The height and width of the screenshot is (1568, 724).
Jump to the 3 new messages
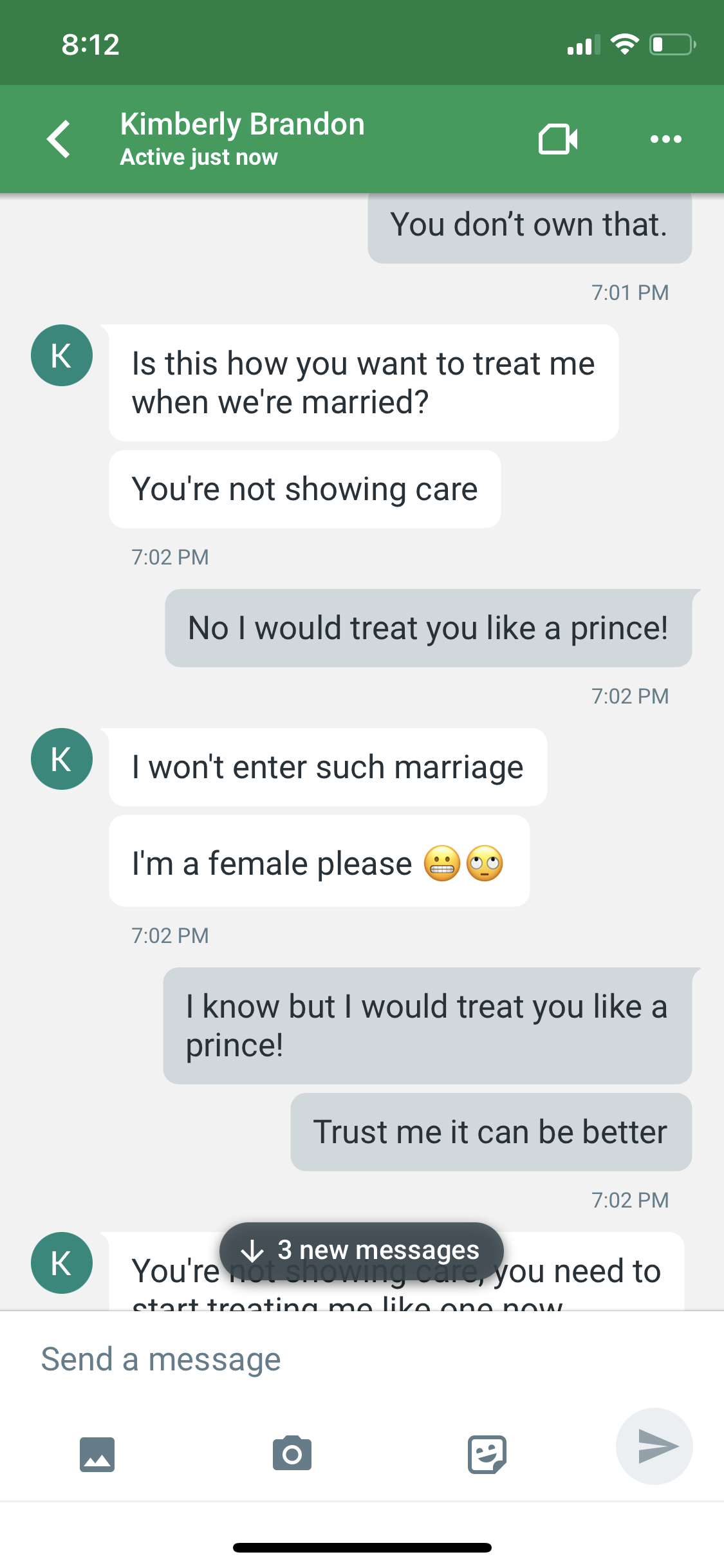click(x=362, y=1250)
